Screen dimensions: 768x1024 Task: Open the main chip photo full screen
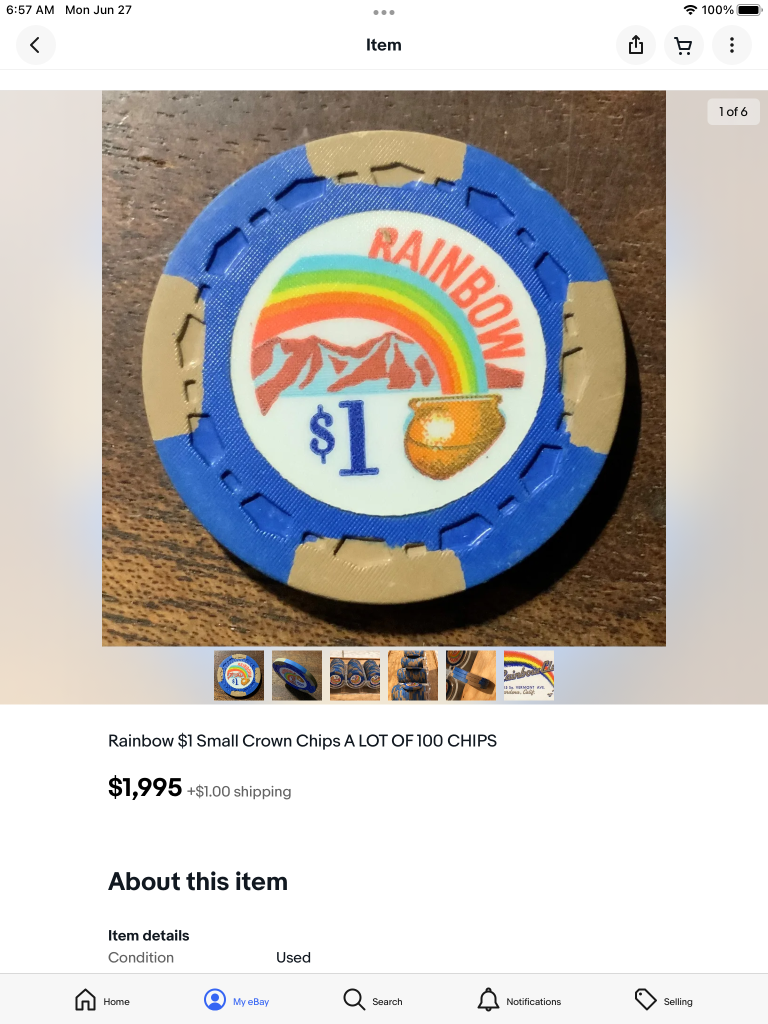(384, 368)
